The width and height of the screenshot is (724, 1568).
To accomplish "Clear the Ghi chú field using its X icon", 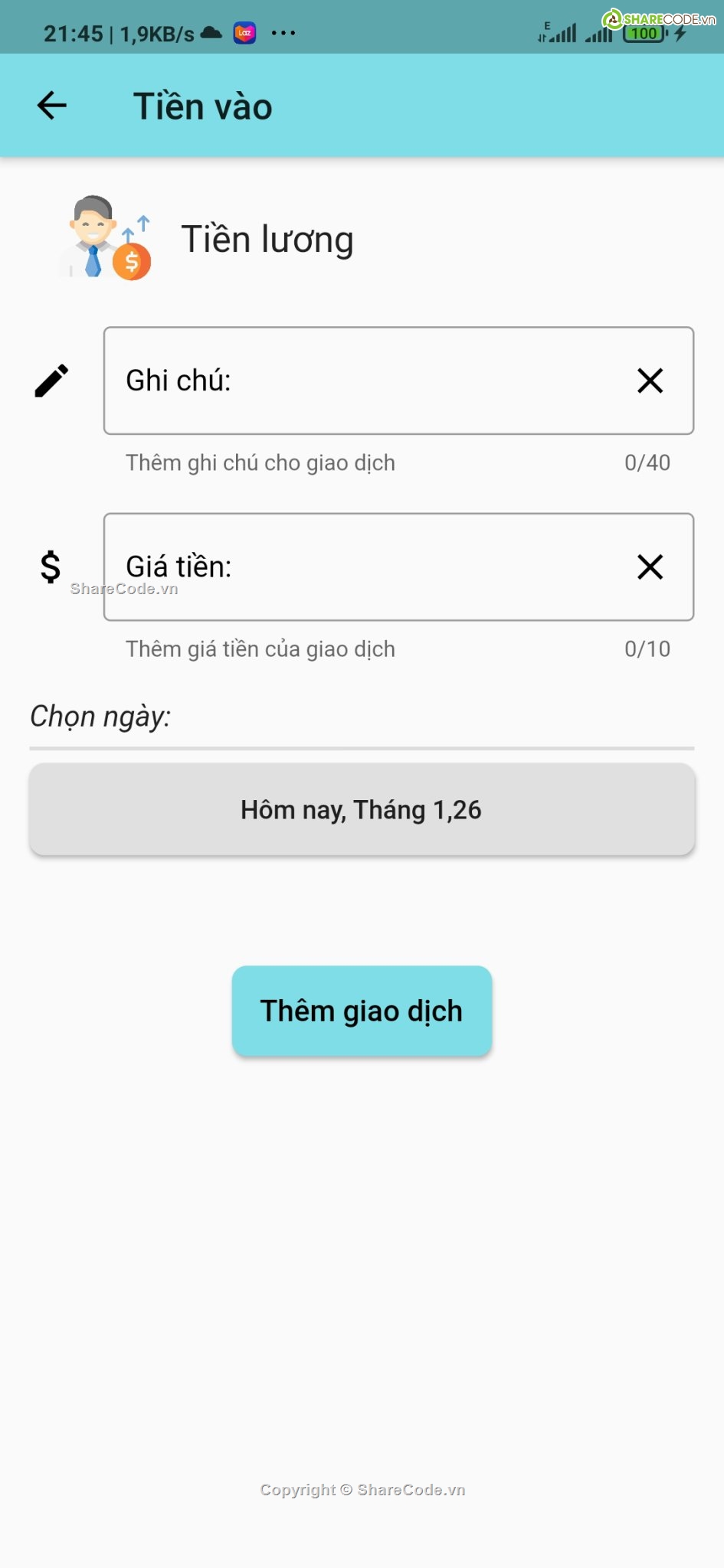I will (x=650, y=380).
